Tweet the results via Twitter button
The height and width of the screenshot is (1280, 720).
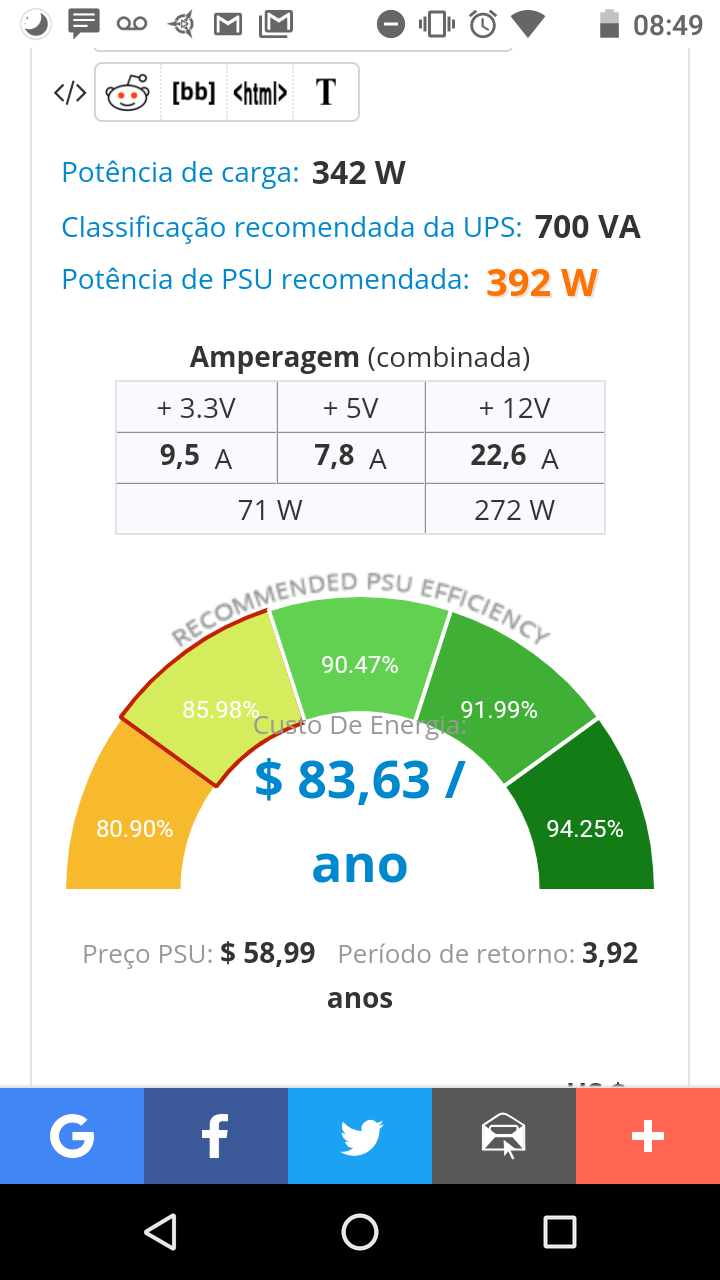(360, 1137)
